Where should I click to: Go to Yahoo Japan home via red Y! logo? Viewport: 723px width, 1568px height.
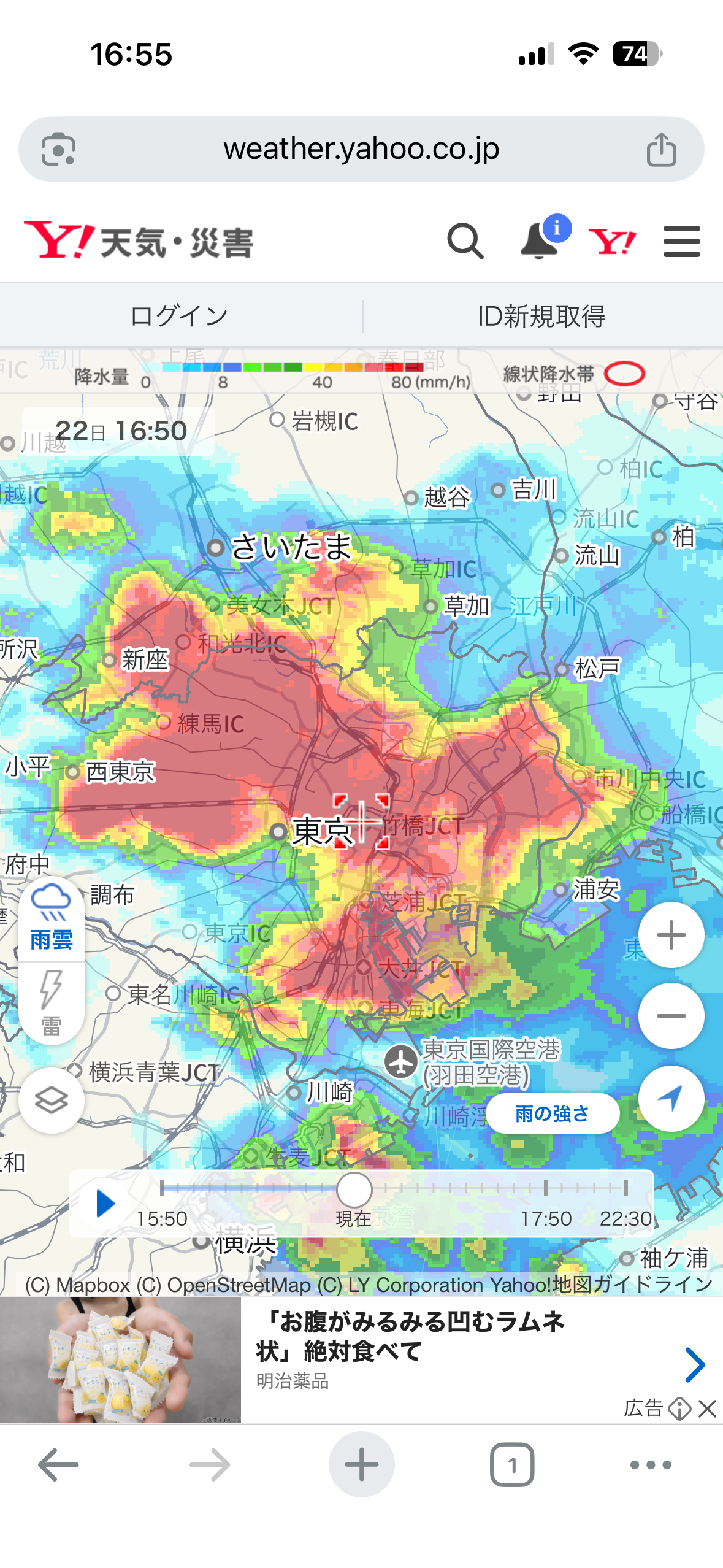pos(612,242)
